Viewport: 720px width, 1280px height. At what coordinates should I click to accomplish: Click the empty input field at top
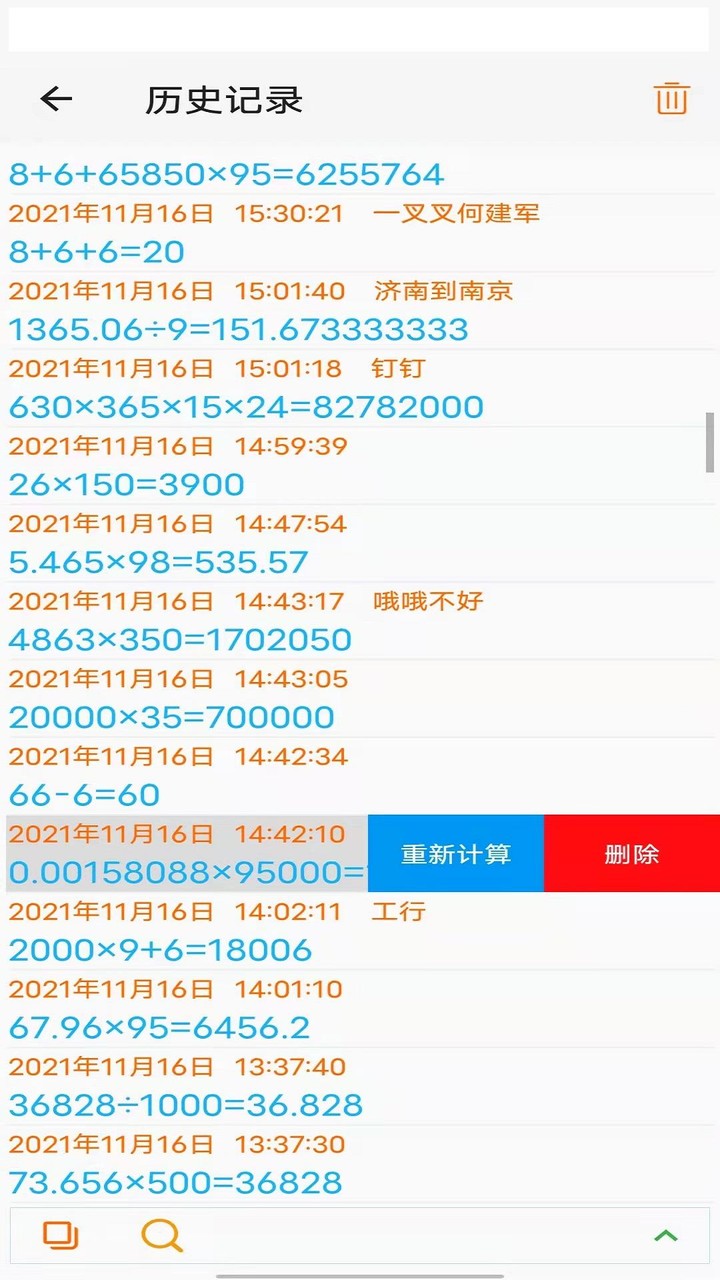tap(360, 29)
